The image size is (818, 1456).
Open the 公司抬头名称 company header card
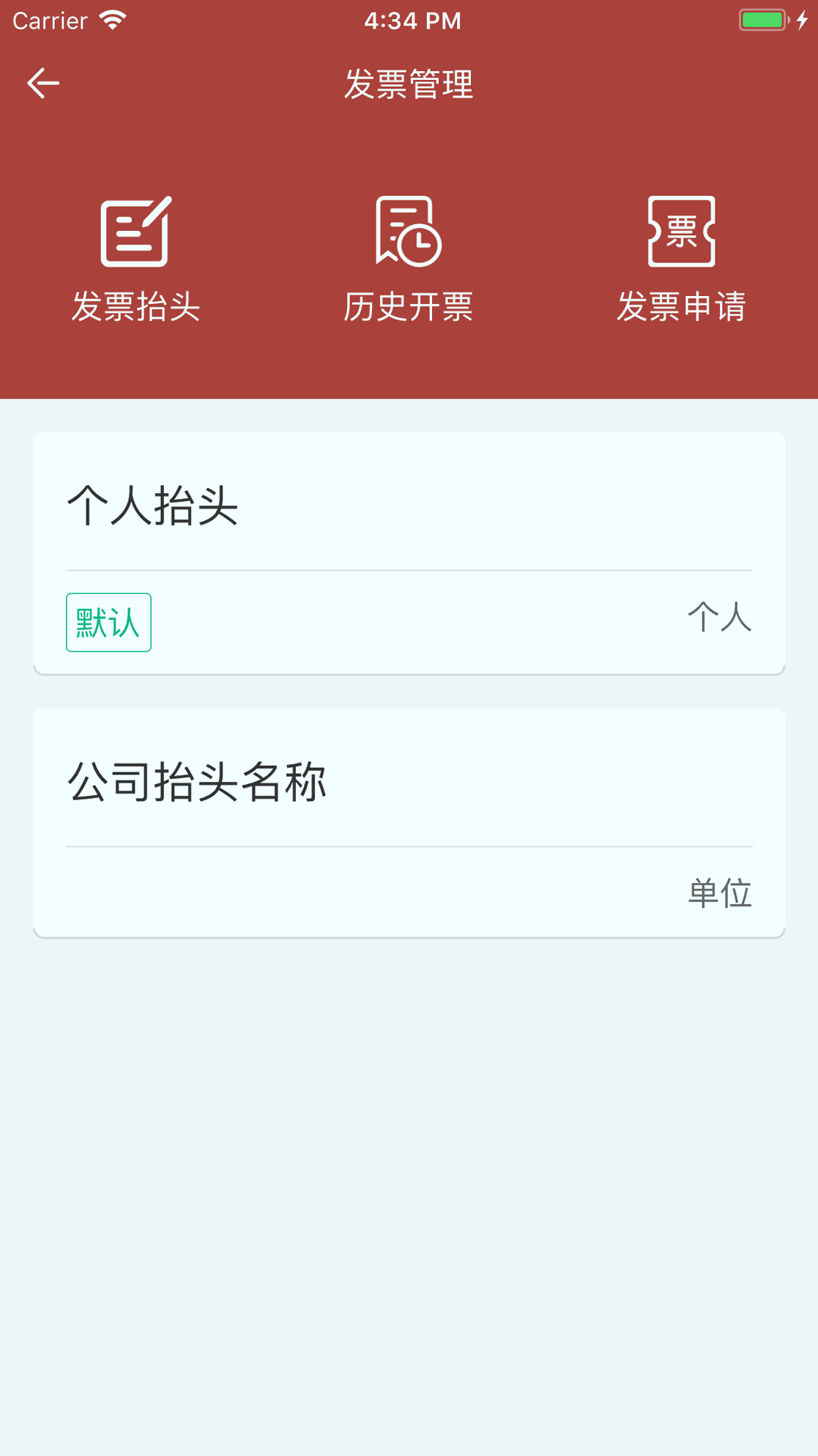tap(408, 821)
